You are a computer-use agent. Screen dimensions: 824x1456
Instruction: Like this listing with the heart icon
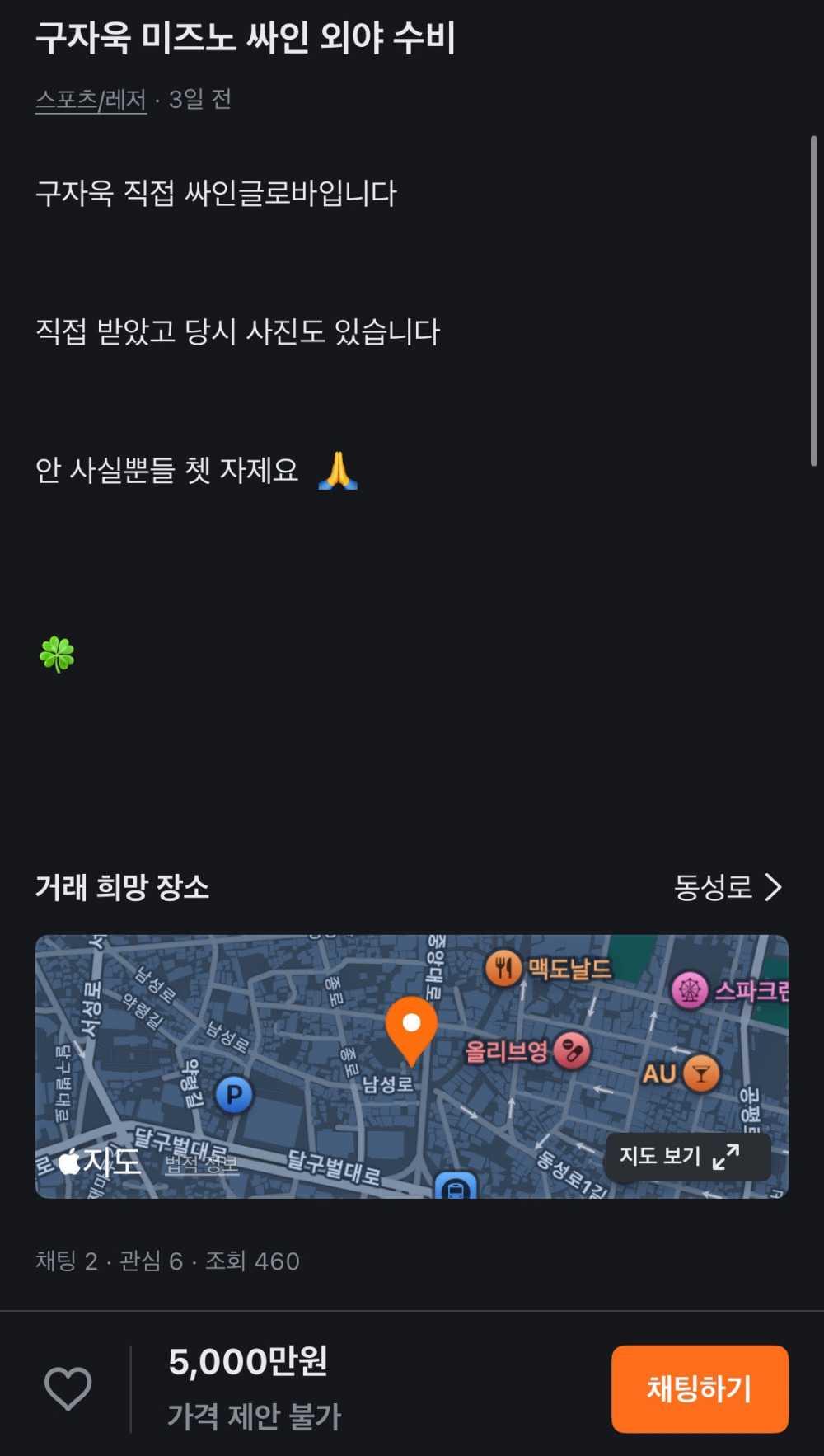(x=68, y=1388)
